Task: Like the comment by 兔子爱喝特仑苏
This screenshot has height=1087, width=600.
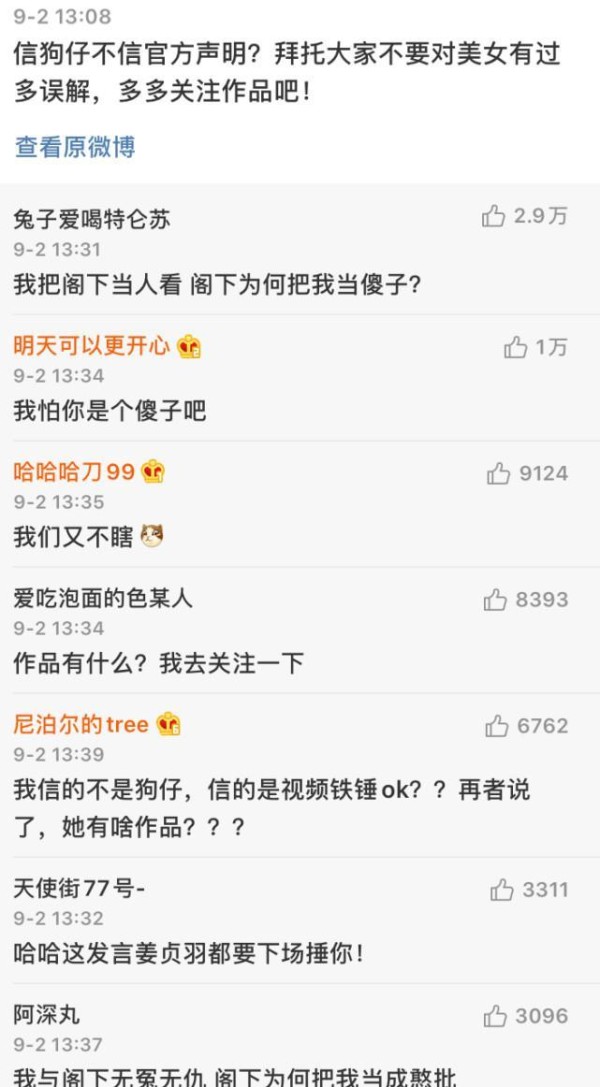Action: [494, 216]
